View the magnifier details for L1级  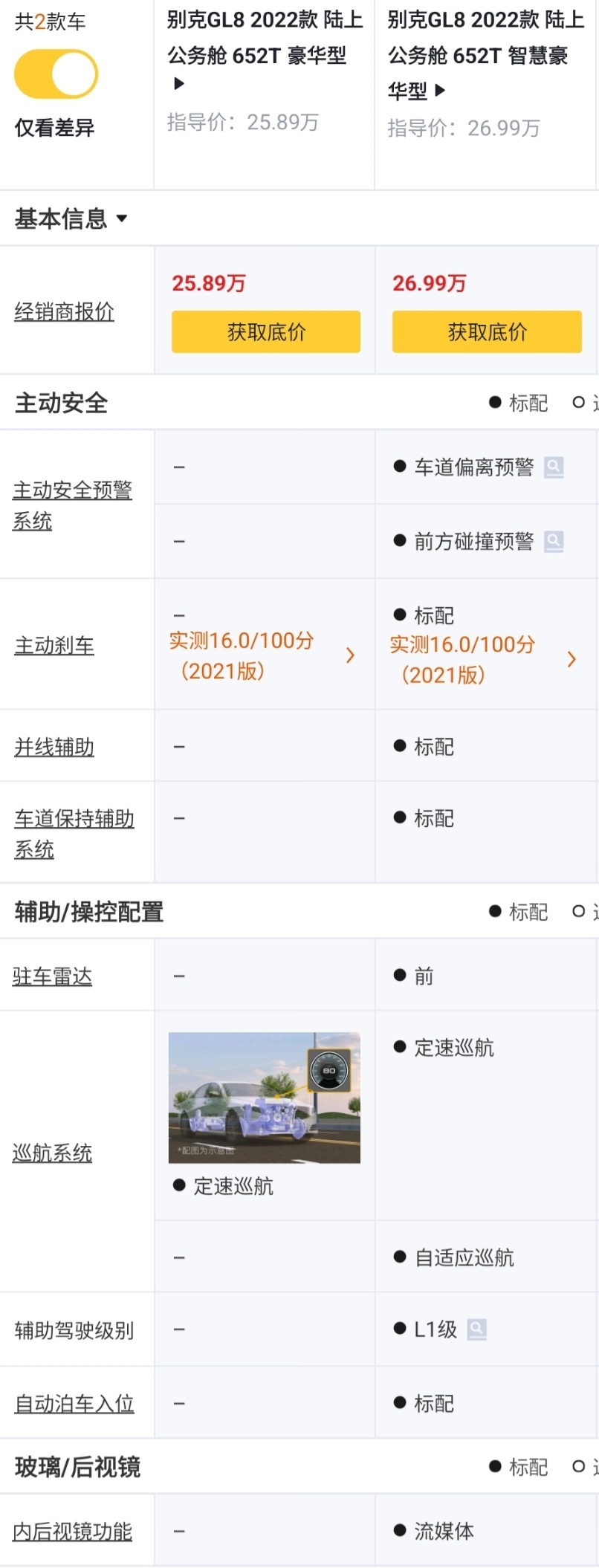pyautogui.click(x=477, y=1329)
